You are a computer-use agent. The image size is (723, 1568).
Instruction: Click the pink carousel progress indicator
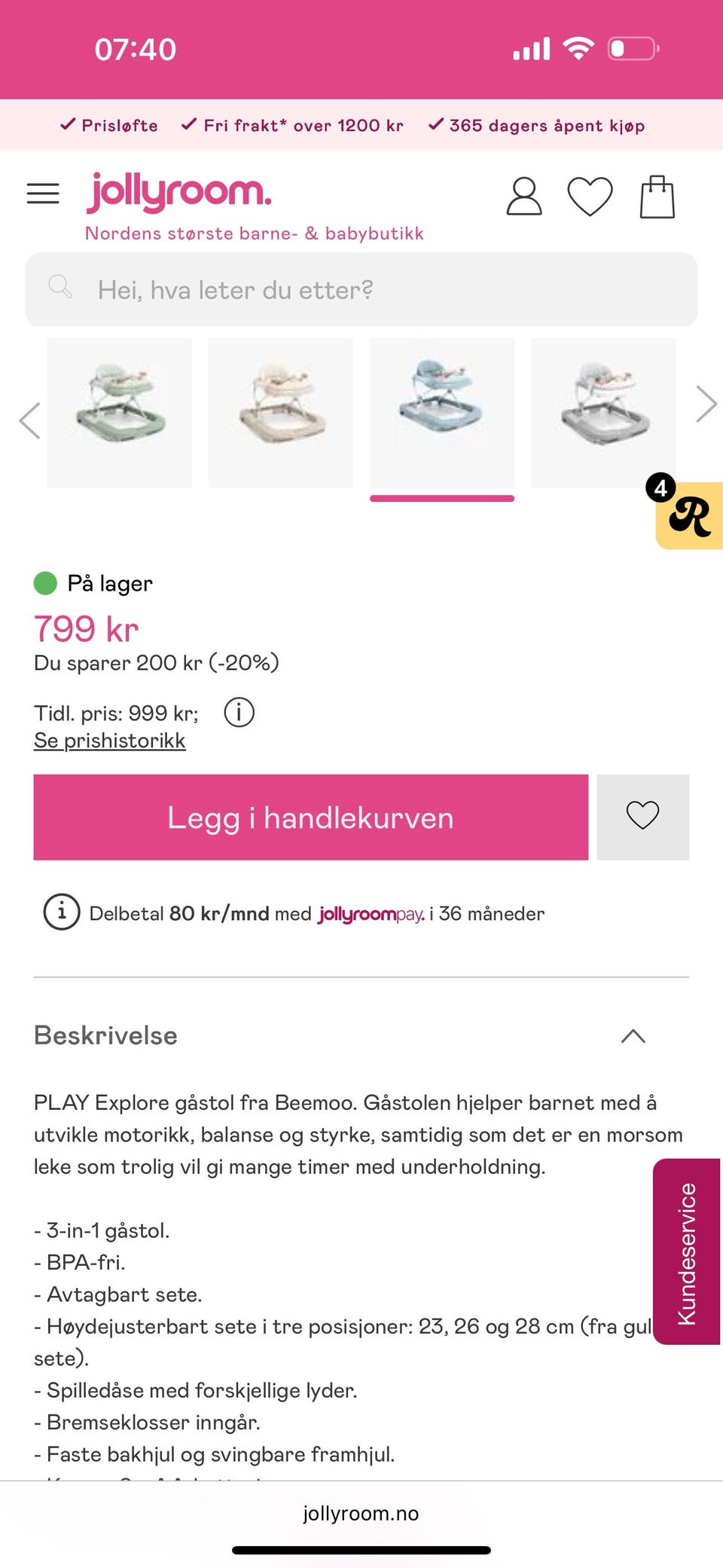point(441,498)
